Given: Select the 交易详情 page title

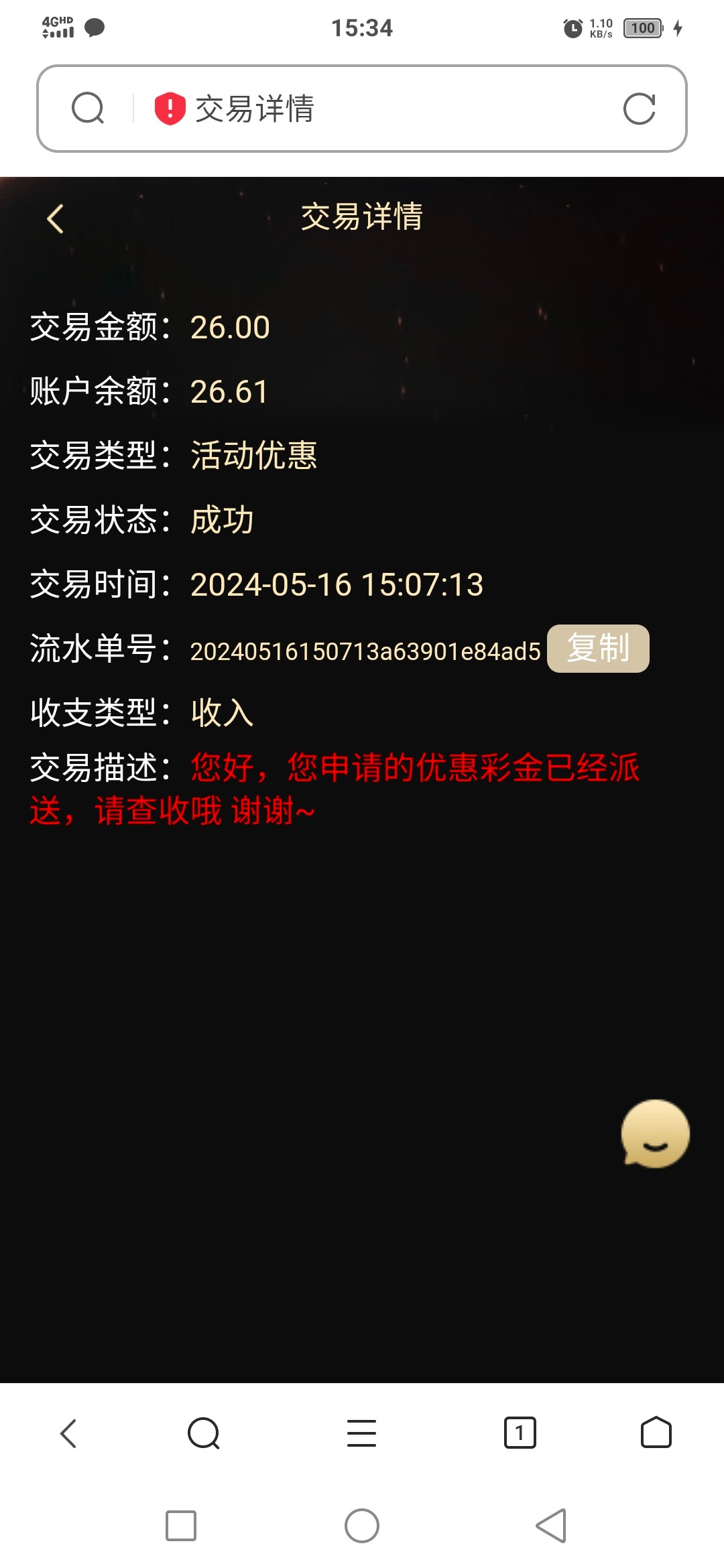Looking at the screenshot, I should [362, 218].
